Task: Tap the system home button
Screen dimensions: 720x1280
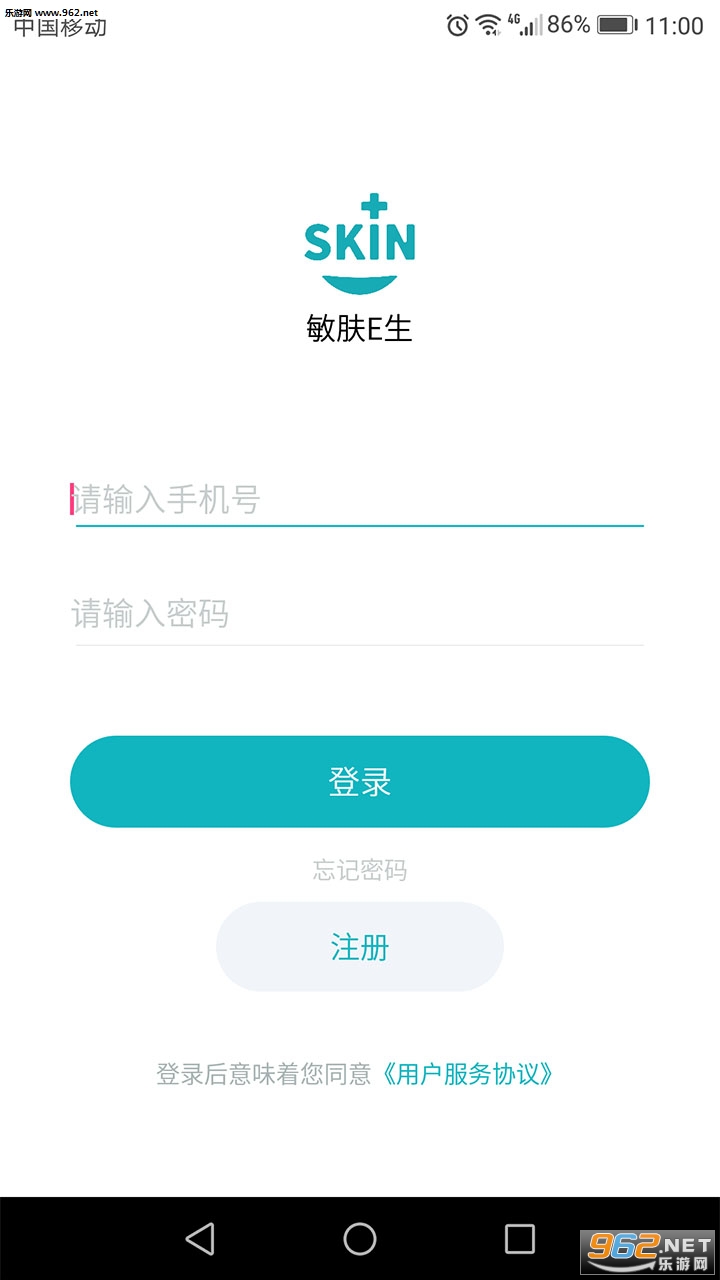Action: click(360, 1239)
